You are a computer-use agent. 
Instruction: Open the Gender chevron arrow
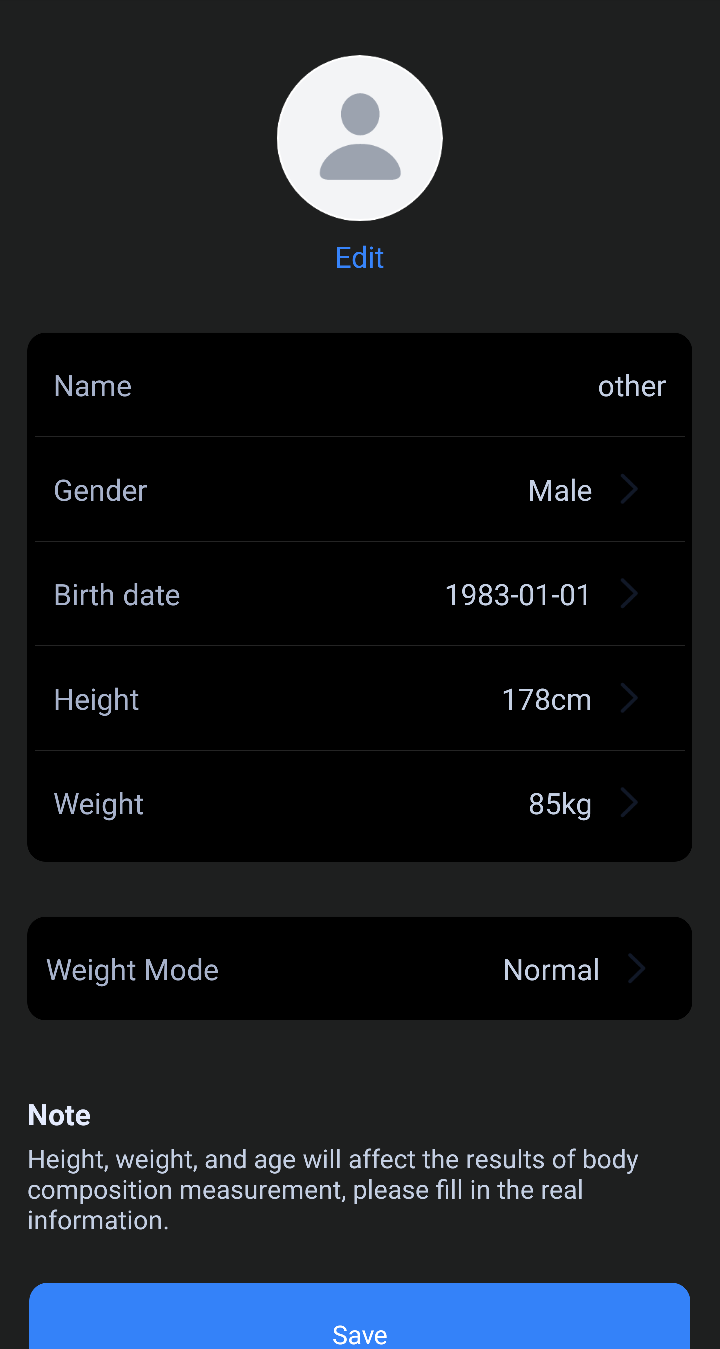pos(629,489)
